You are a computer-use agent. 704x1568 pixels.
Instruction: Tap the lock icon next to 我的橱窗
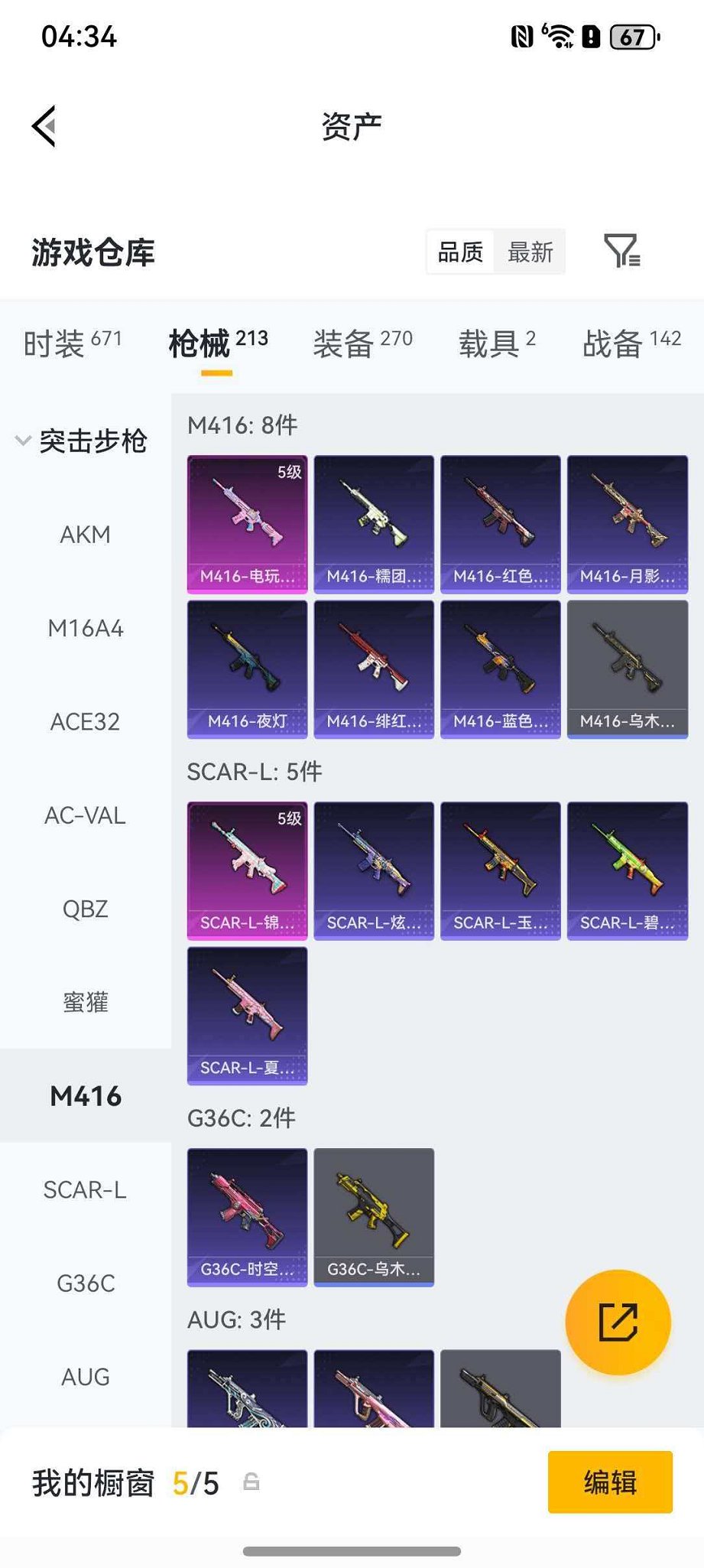(x=252, y=1483)
